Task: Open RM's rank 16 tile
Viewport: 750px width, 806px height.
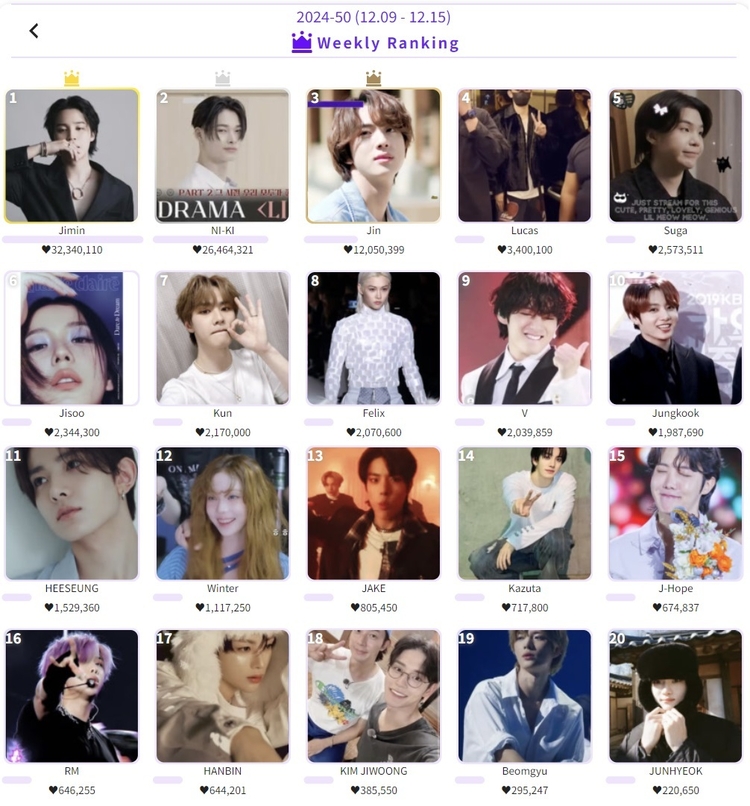Action: (72, 696)
